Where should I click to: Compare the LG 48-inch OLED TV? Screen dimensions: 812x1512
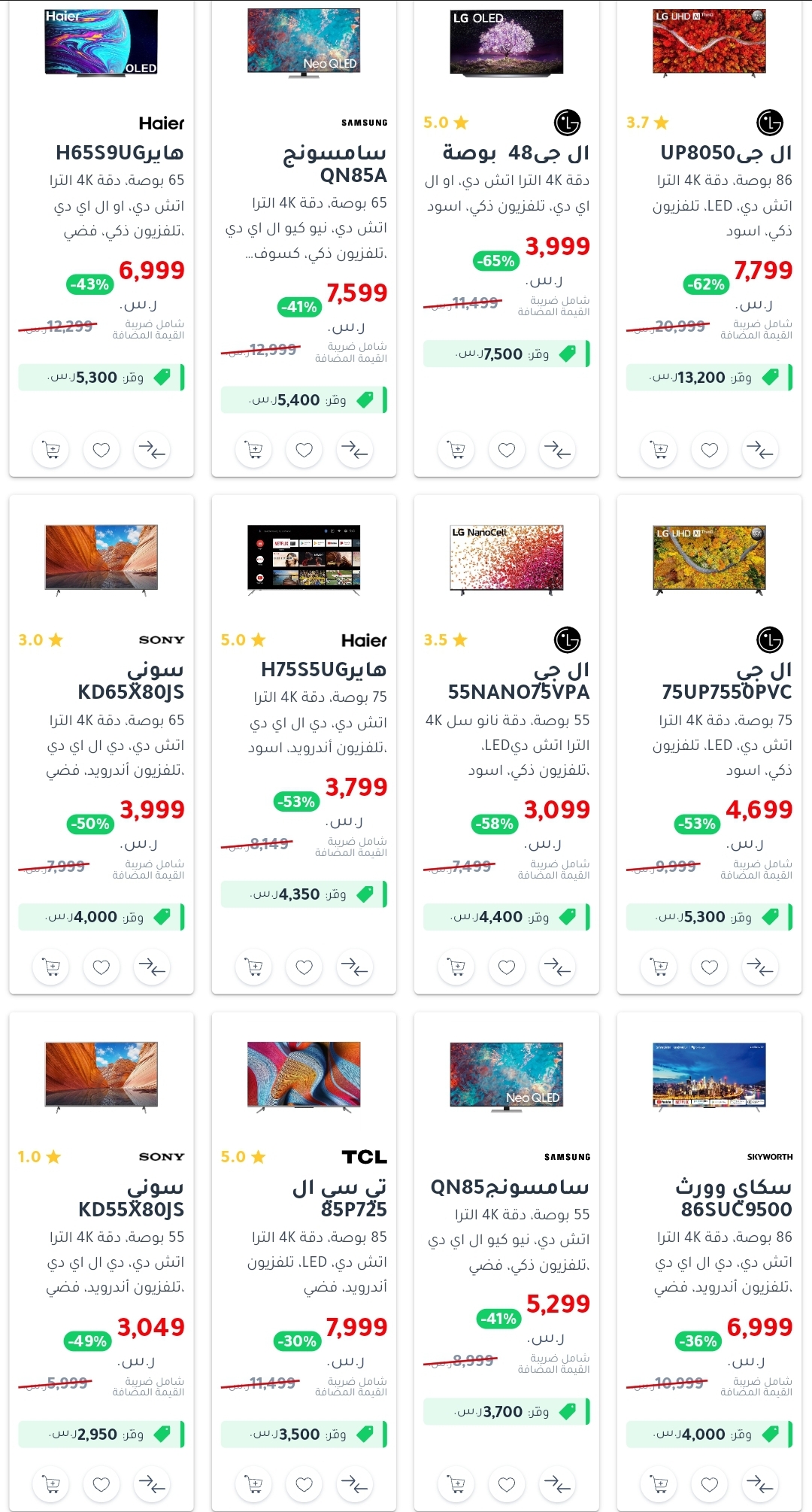tap(557, 450)
